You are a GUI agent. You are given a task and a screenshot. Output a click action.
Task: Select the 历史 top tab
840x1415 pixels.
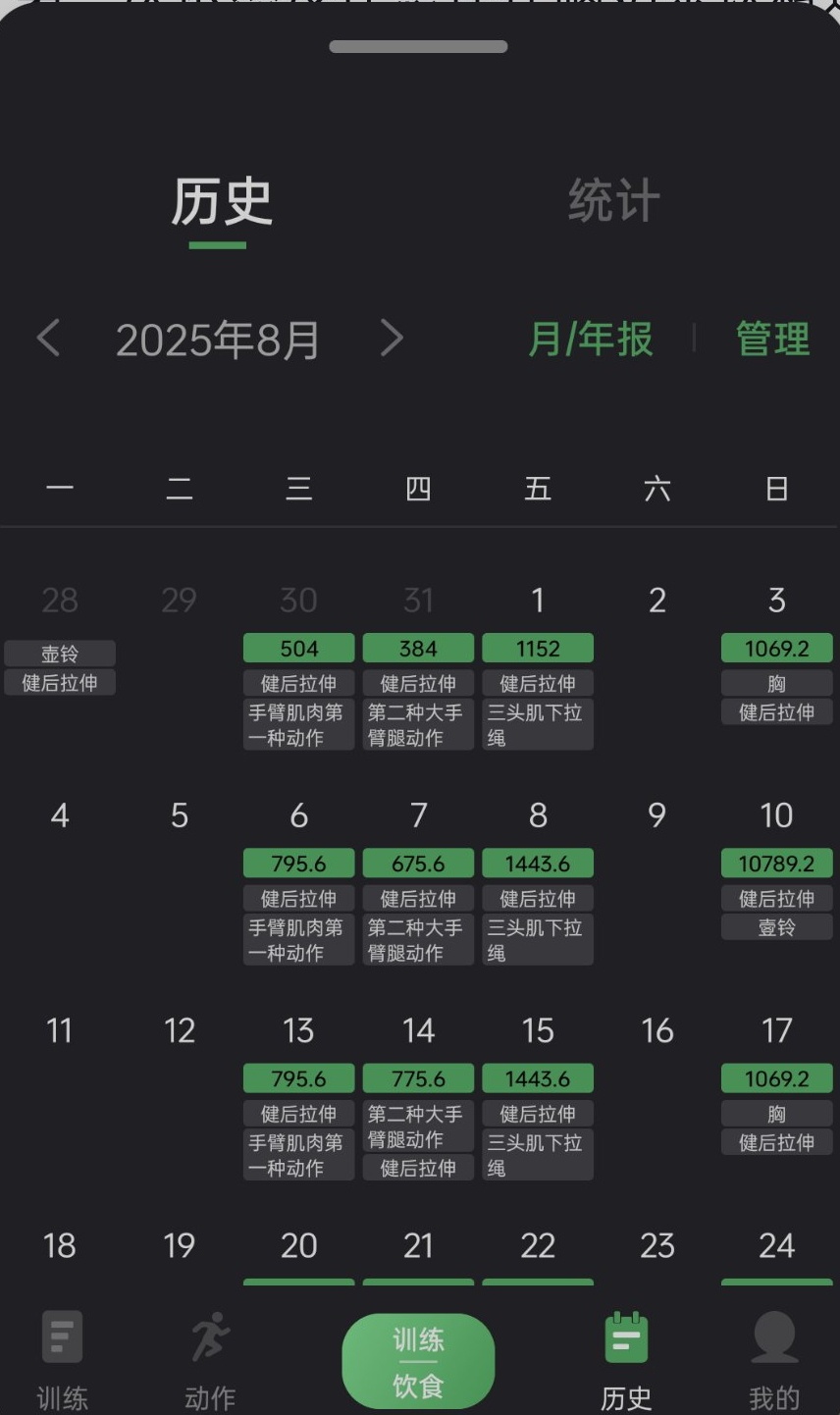tap(221, 202)
